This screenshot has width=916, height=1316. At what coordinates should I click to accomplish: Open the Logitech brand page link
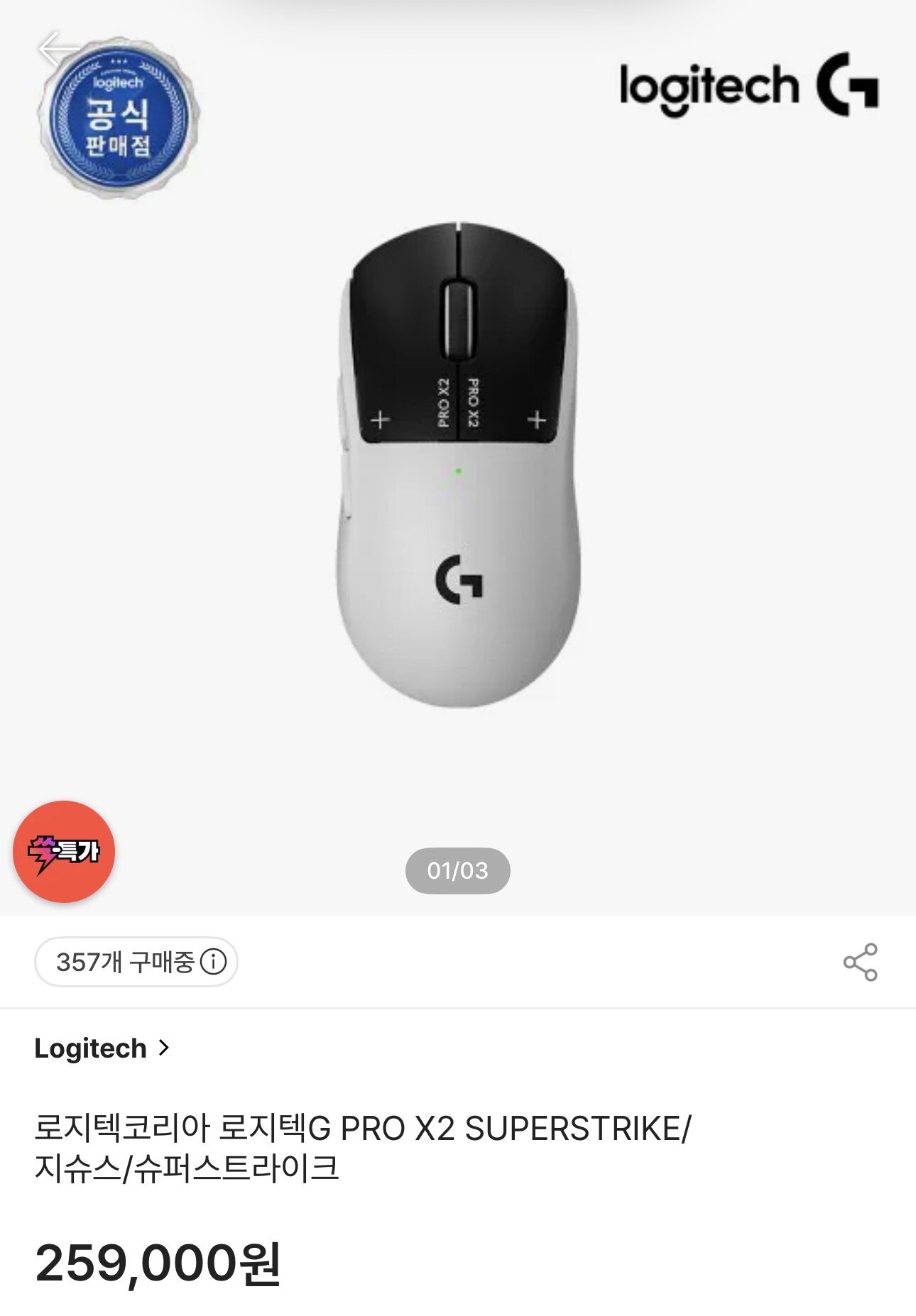pyautogui.click(x=102, y=1048)
